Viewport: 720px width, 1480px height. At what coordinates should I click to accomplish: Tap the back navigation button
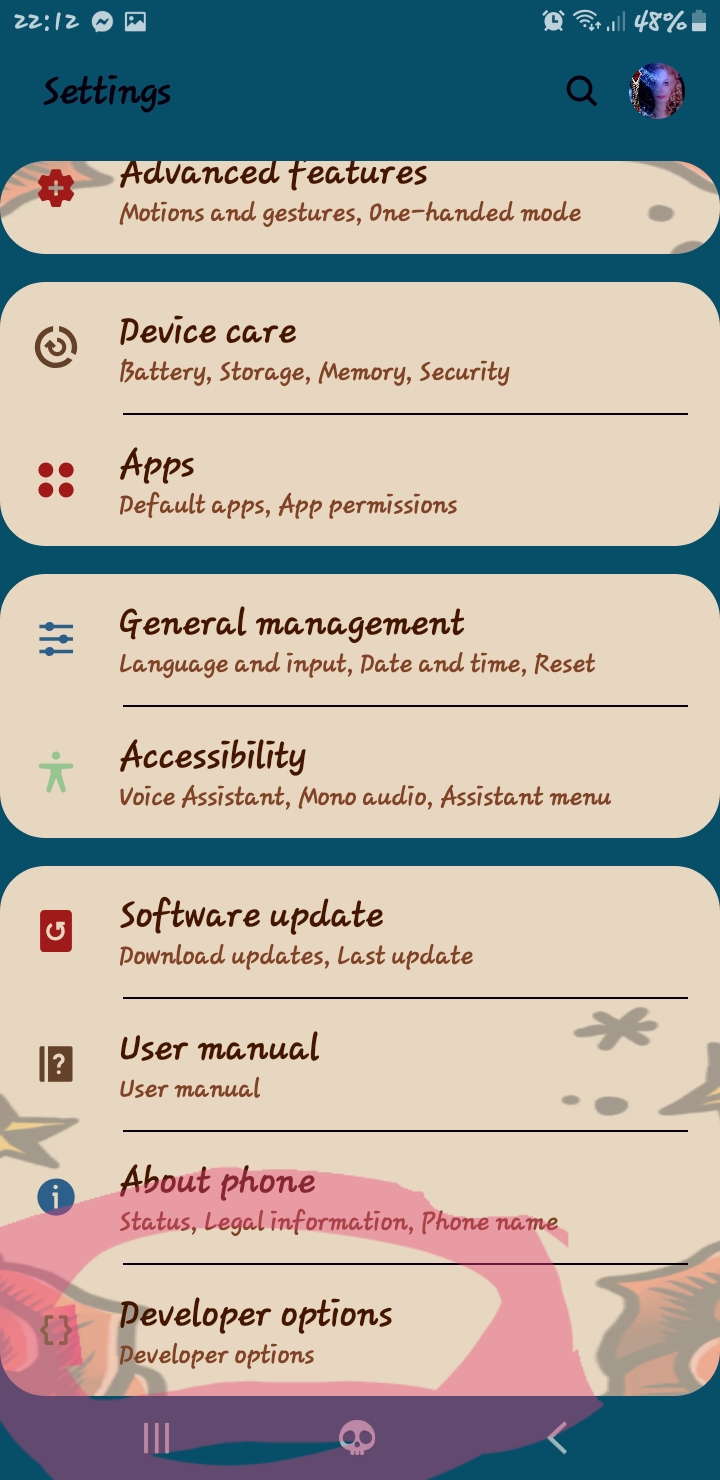(558, 1439)
